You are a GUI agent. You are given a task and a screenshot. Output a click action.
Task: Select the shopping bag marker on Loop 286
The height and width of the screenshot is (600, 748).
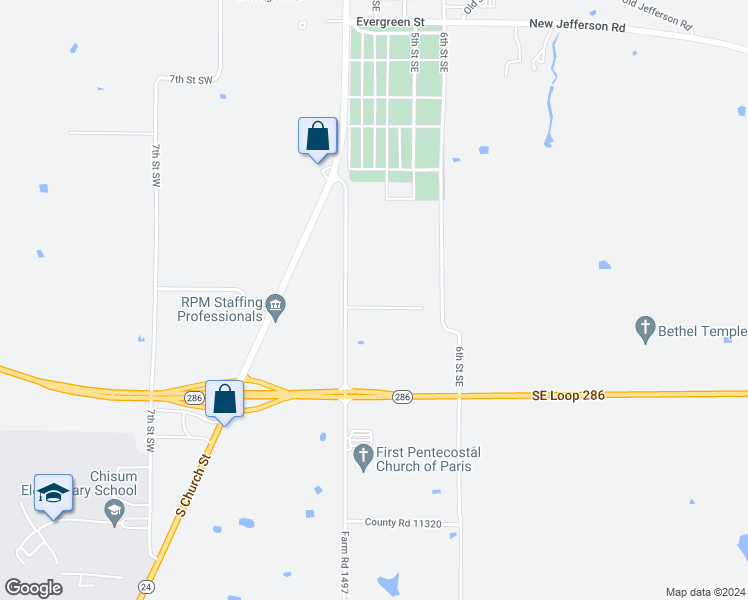click(x=225, y=399)
